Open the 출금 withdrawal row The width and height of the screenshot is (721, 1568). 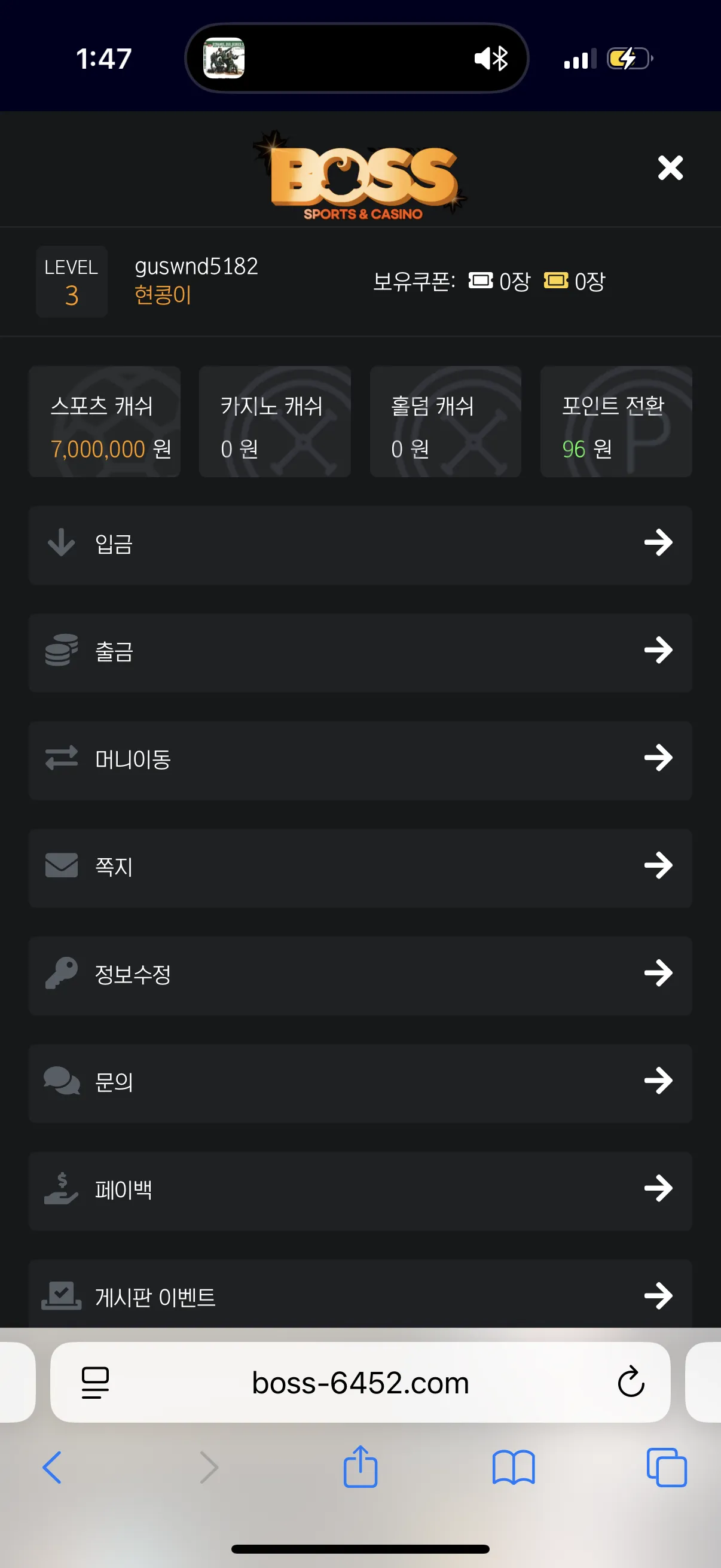(x=360, y=652)
